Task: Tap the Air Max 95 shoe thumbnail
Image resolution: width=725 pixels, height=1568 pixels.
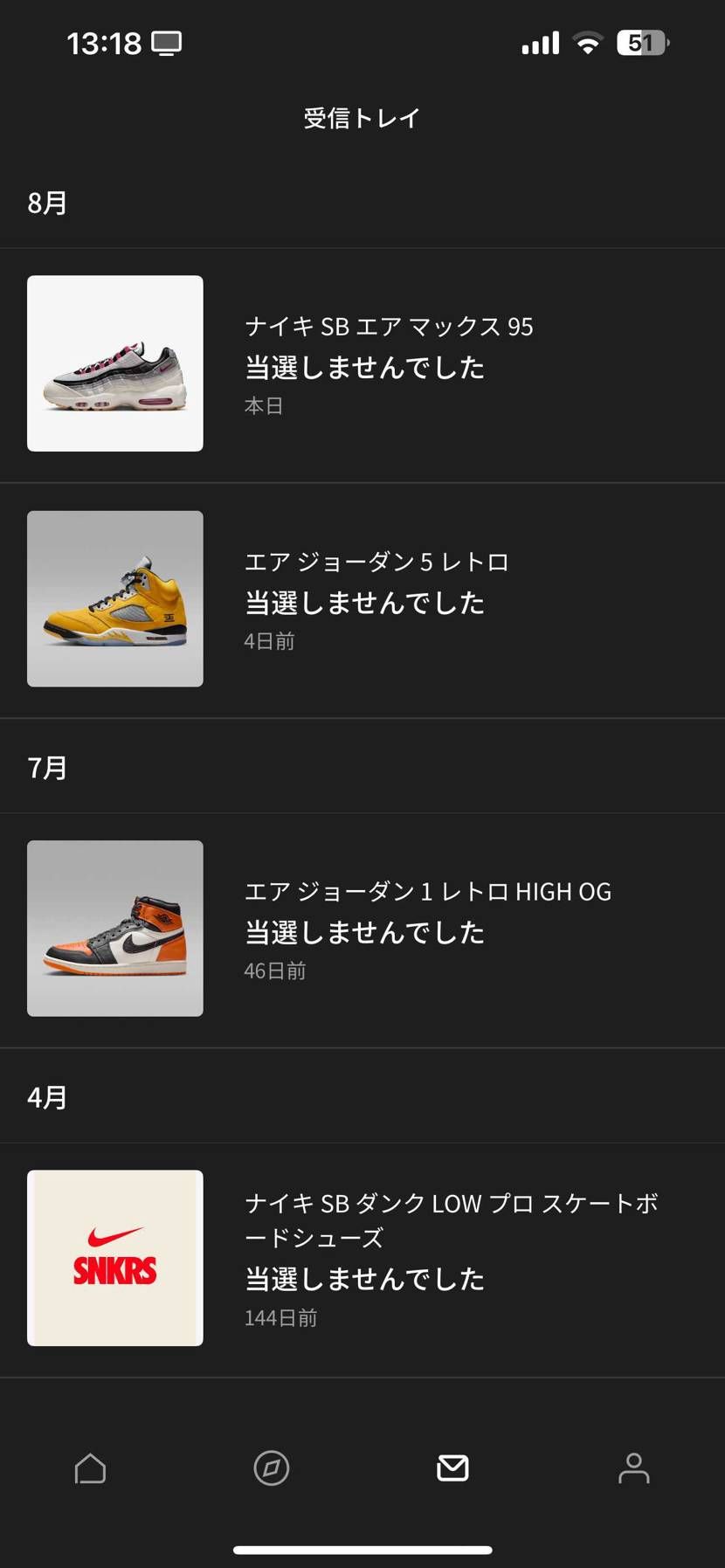Action: pos(114,362)
